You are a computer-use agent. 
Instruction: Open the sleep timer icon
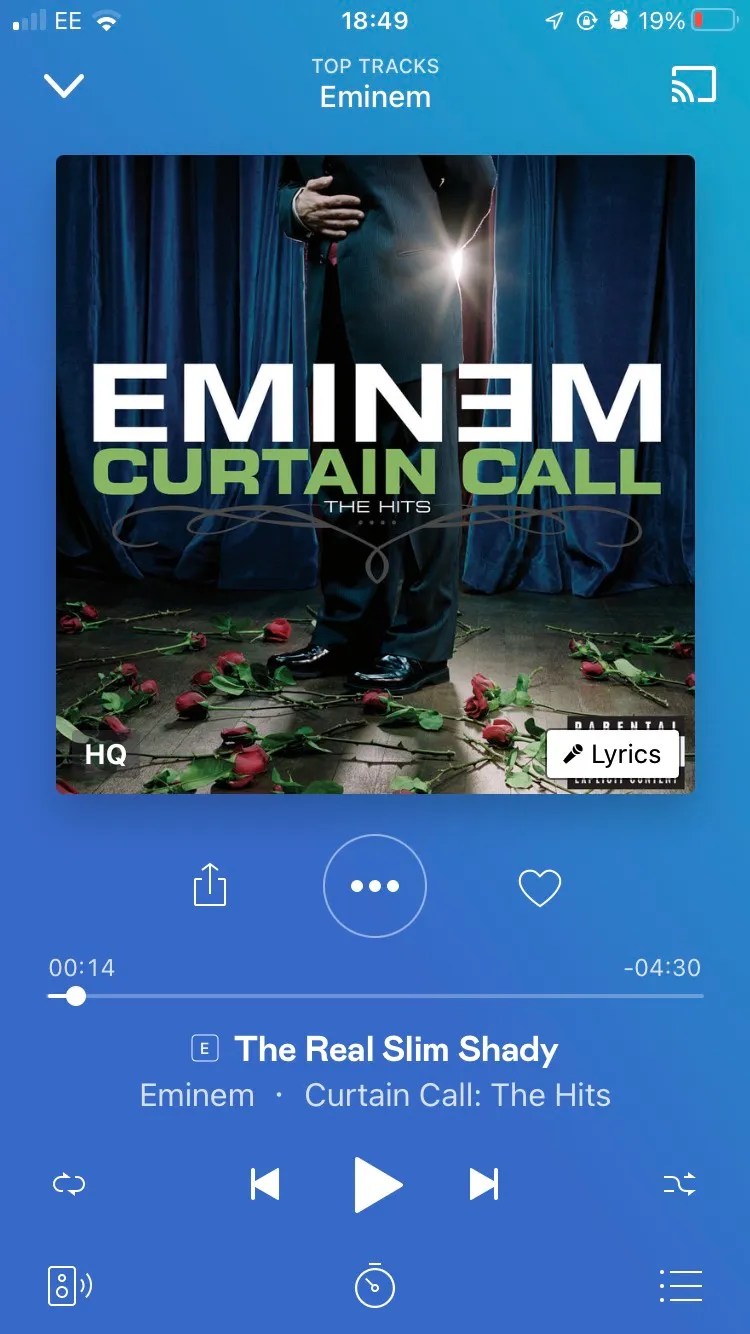(x=375, y=1287)
